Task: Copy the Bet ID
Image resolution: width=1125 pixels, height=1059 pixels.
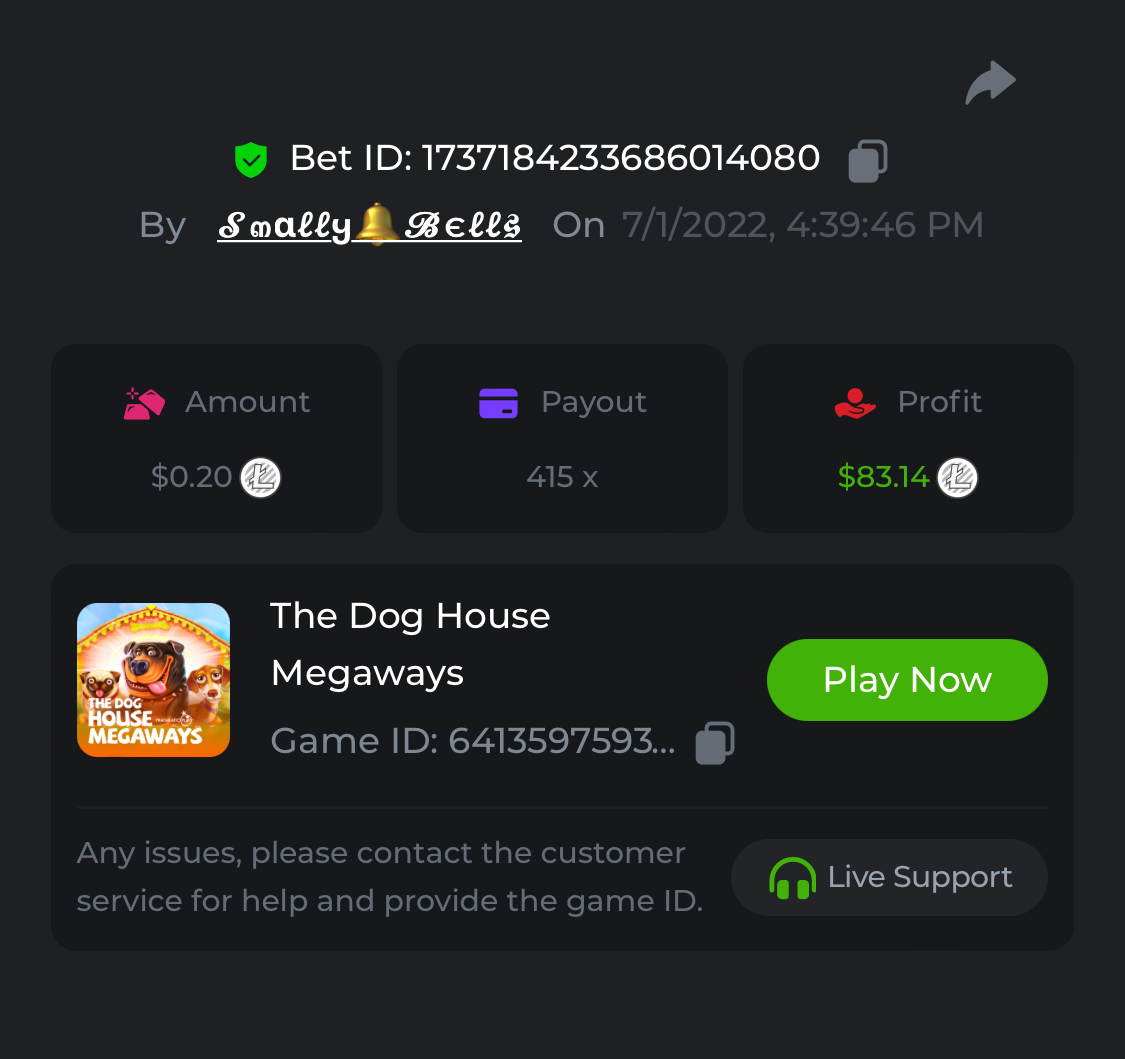Action: coord(867,160)
